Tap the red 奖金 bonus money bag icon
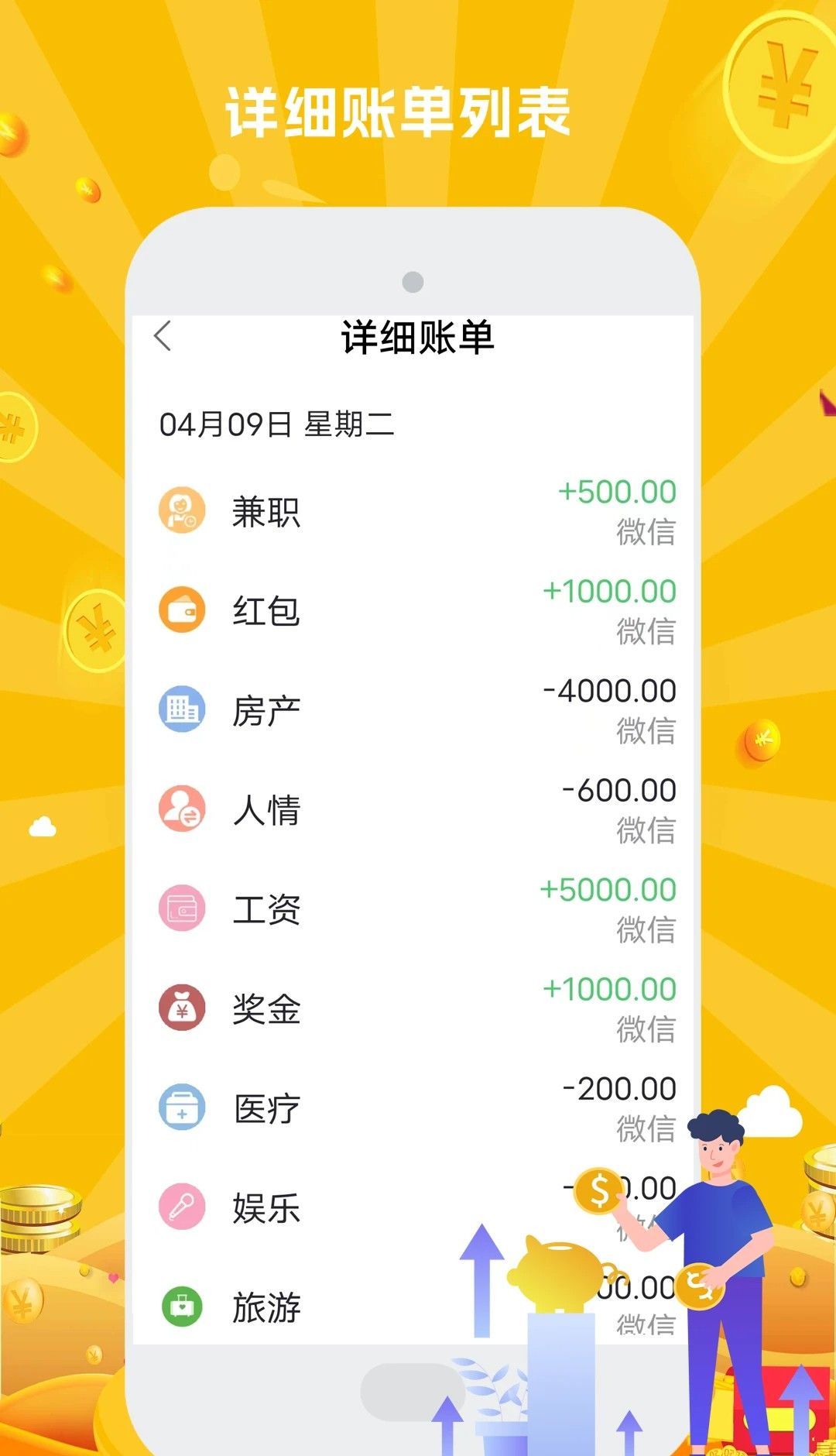This screenshot has height=1456, width=836. 181,1005
